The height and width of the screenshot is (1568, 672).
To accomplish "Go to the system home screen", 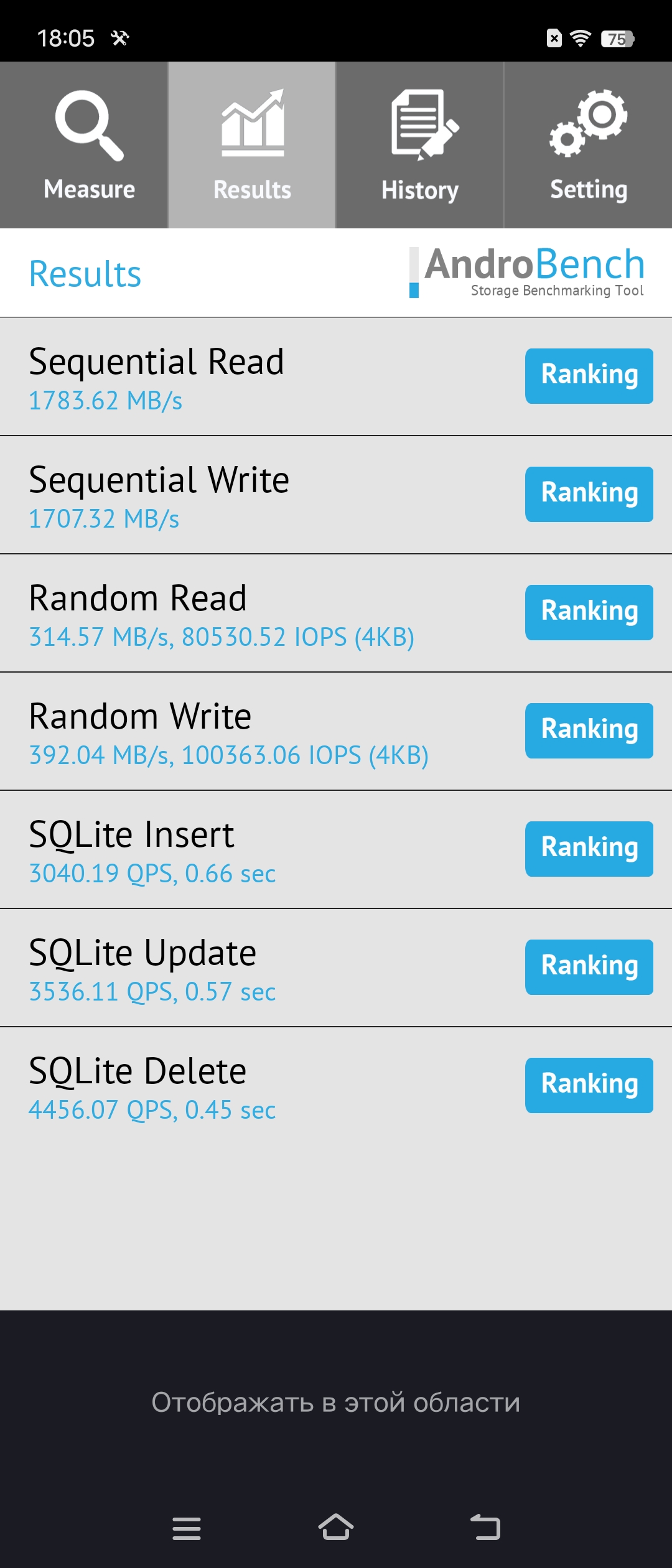I will (x=336, y=1528).
